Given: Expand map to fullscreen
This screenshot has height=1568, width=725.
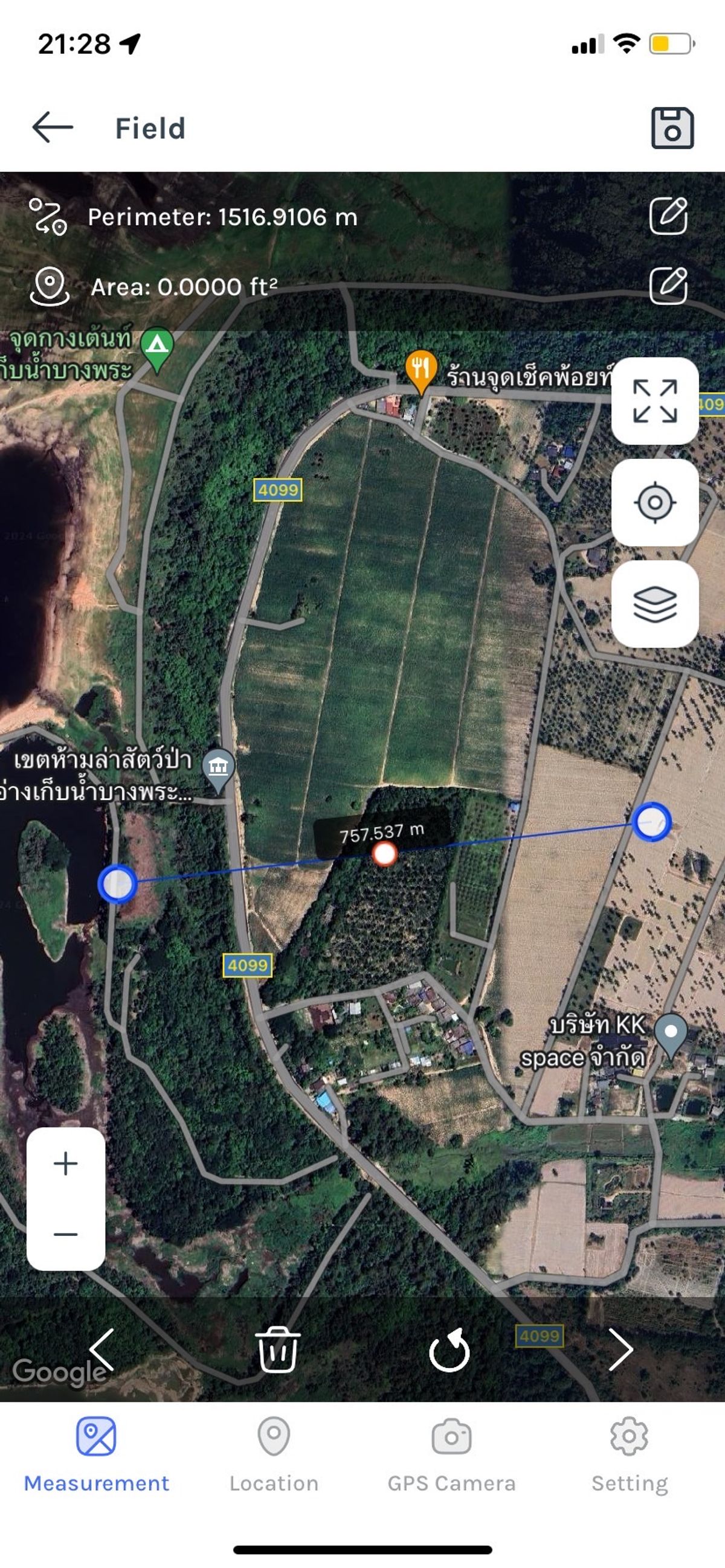Looking at the screenshot, I should tap(655, 401).
